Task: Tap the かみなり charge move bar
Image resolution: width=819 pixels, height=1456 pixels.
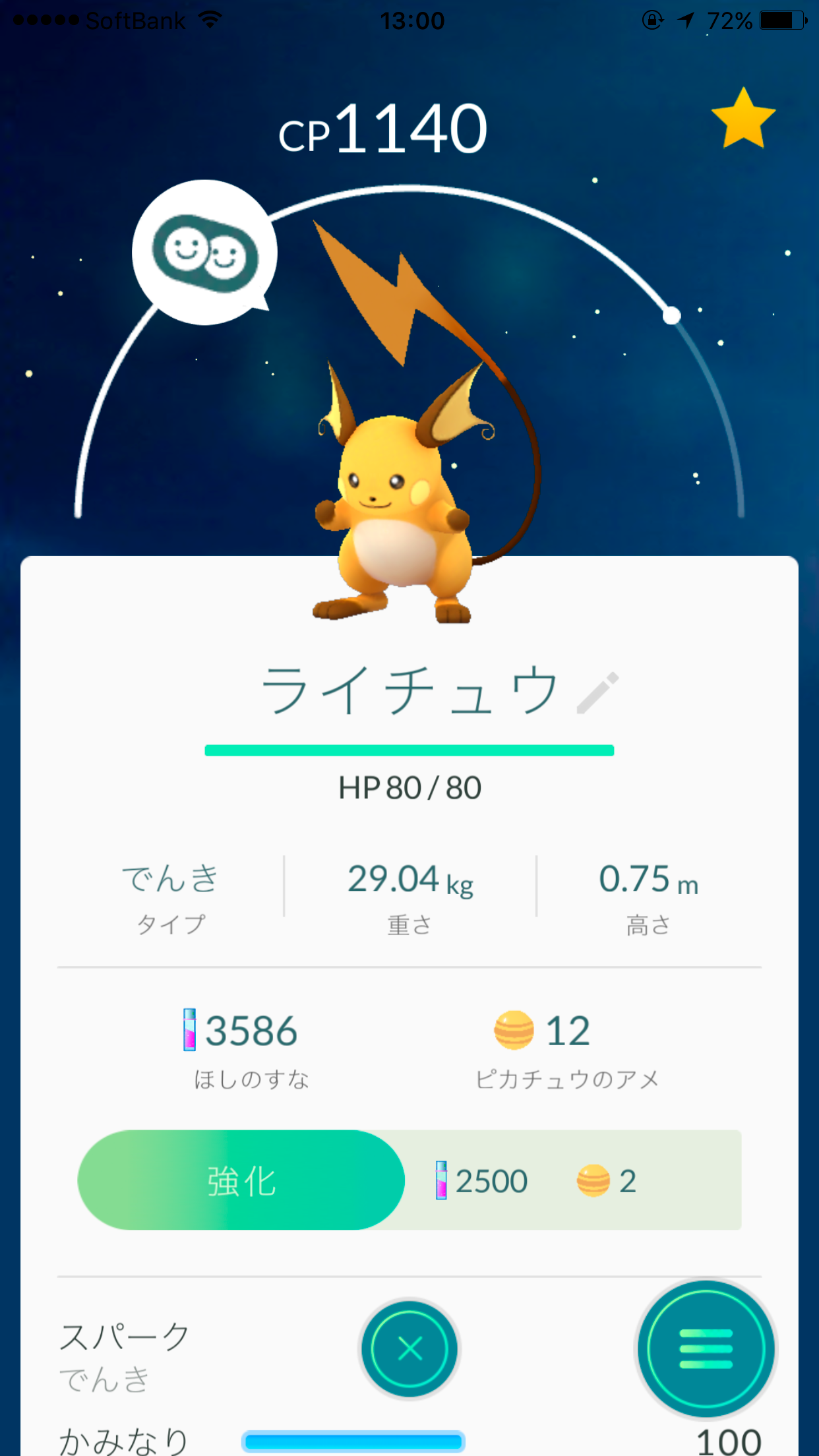Action: click(353, 1436)
